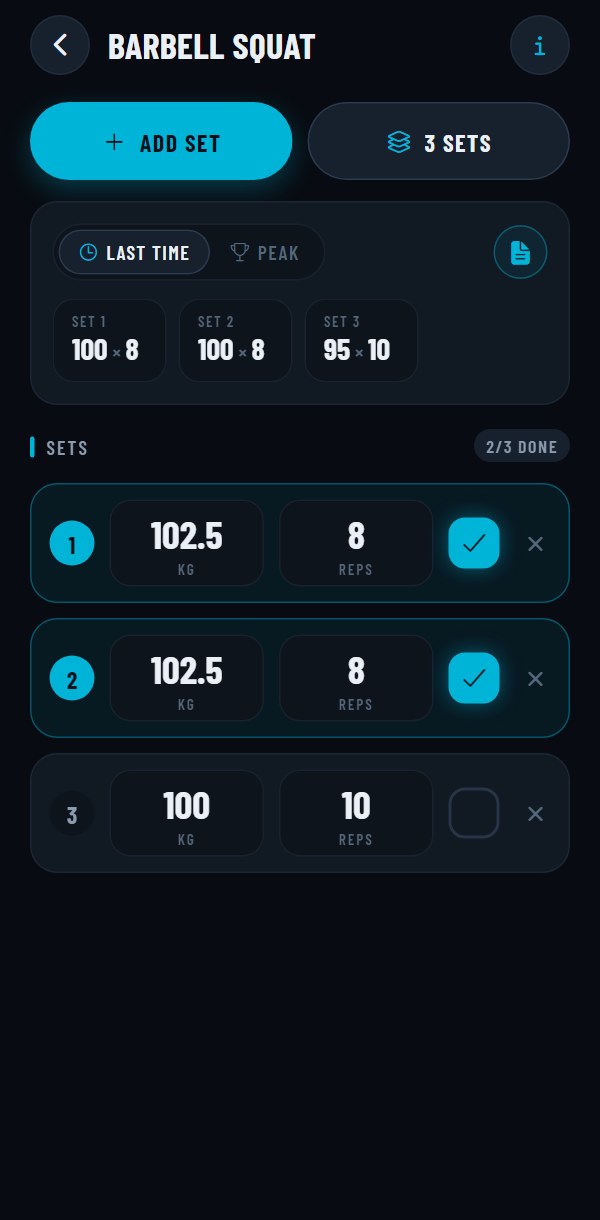This screenshot has height=1220, width=600.
Task: Change the 10 reps of set 3
Action: [356, 813]
